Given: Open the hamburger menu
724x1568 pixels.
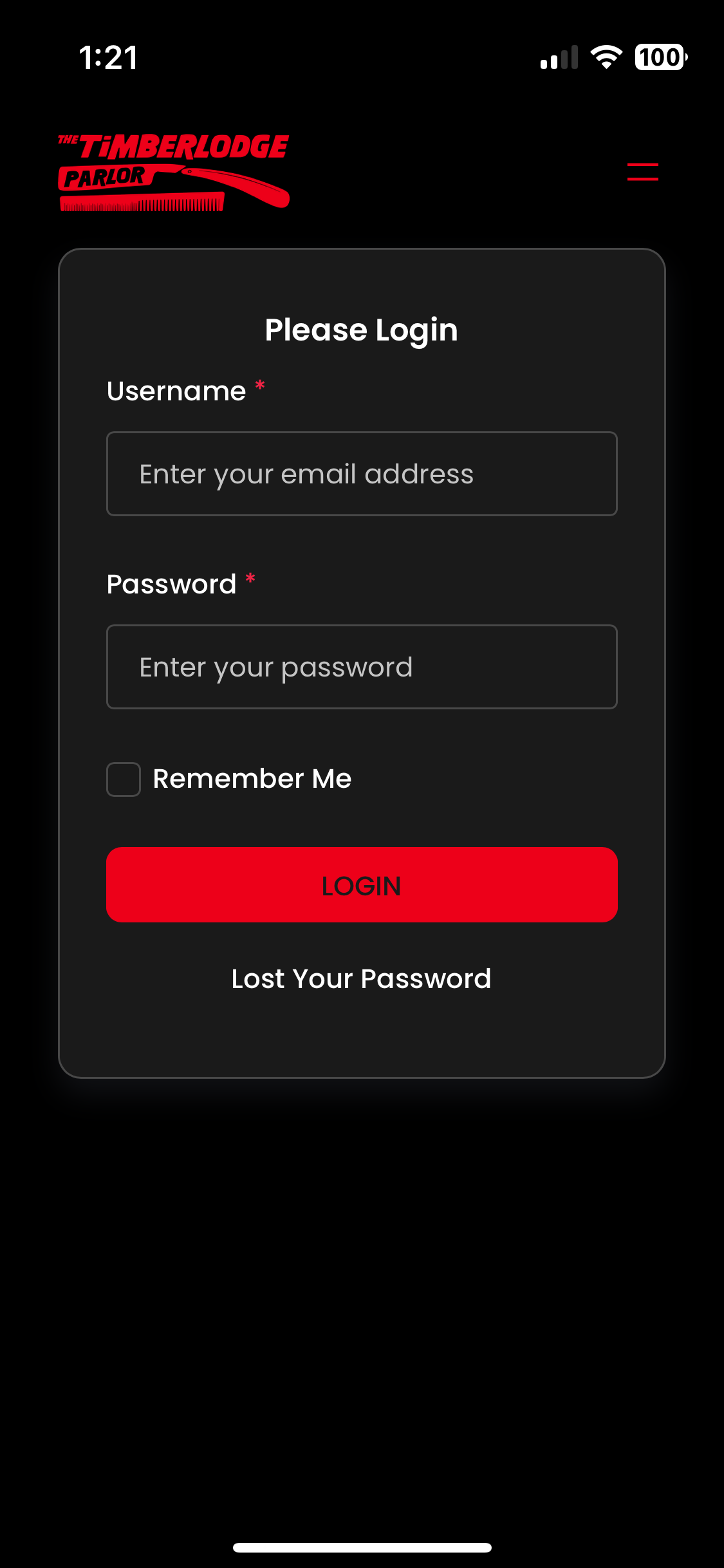Looking at the screenshot, I should point(642,171).
